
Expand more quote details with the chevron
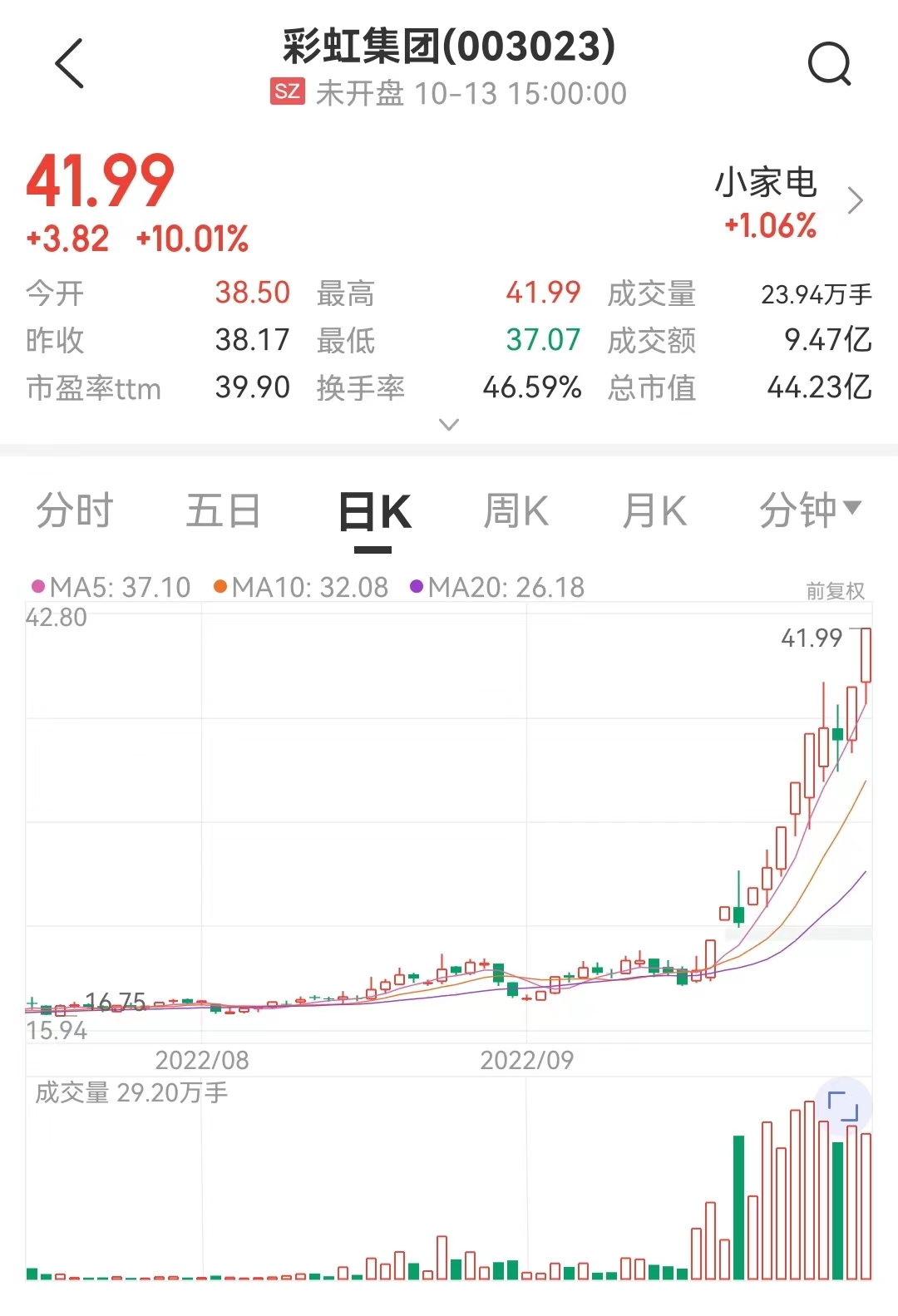tap(449, 425)
